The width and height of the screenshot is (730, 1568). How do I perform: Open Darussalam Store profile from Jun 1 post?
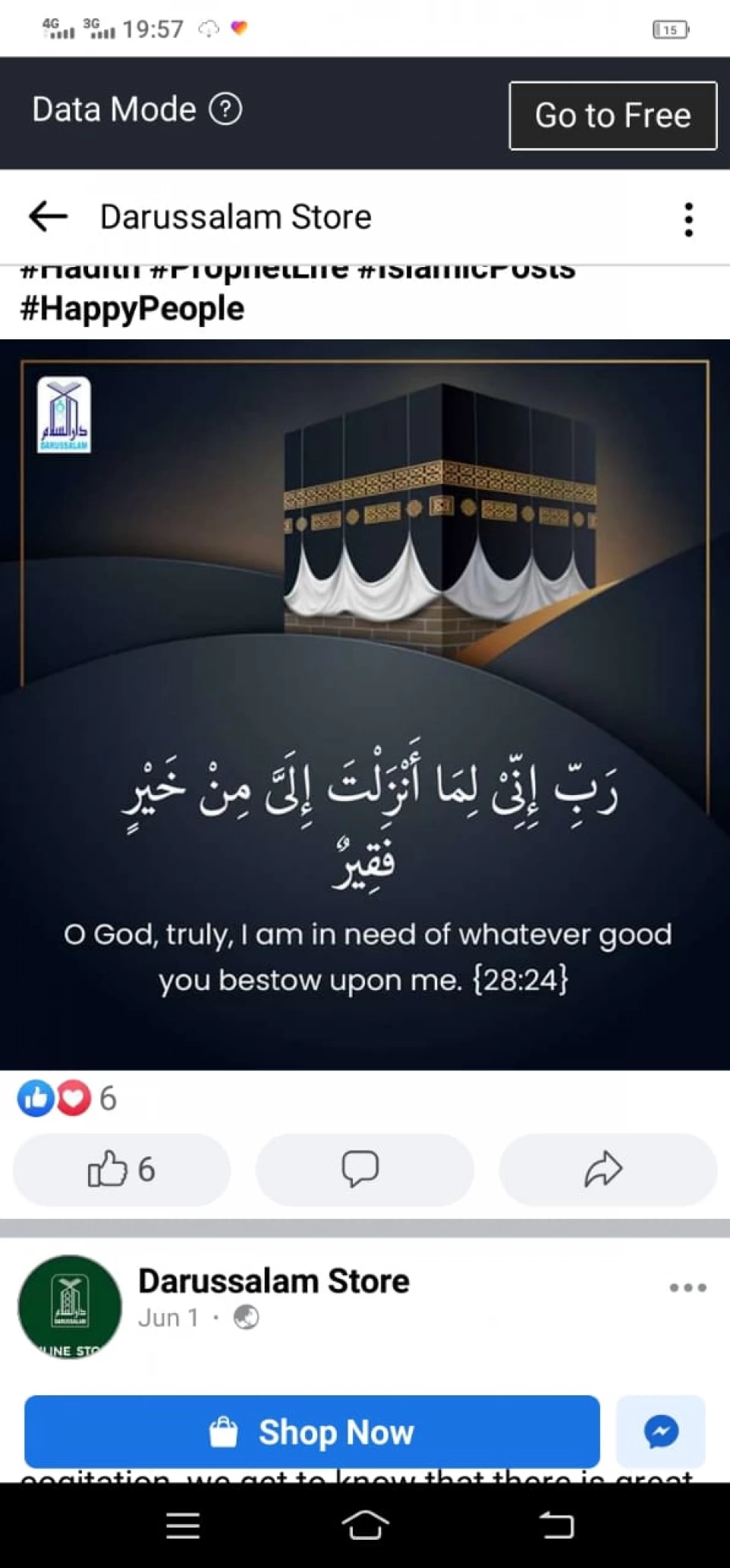[x=273, y=1281]
